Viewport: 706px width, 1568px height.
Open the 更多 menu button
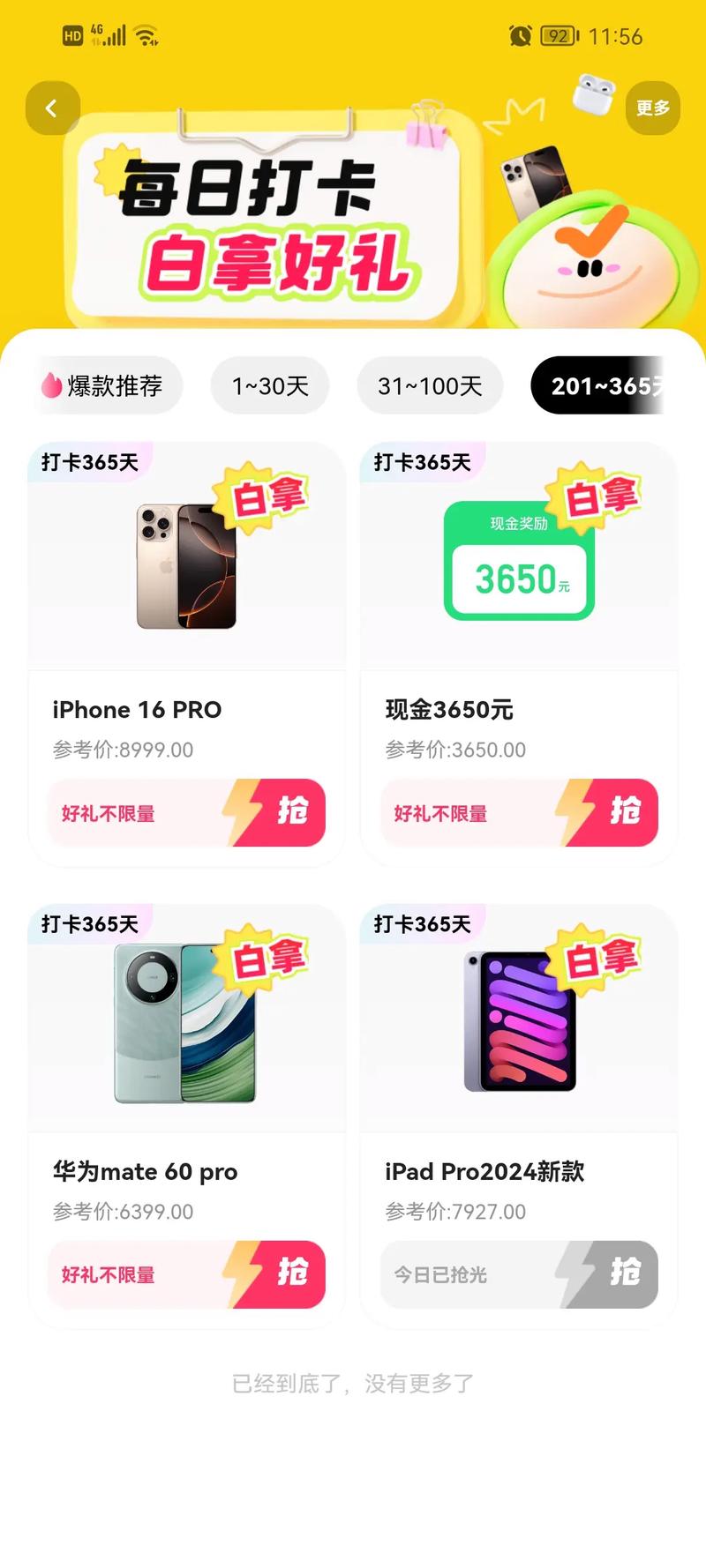click(x=652, y=108)
